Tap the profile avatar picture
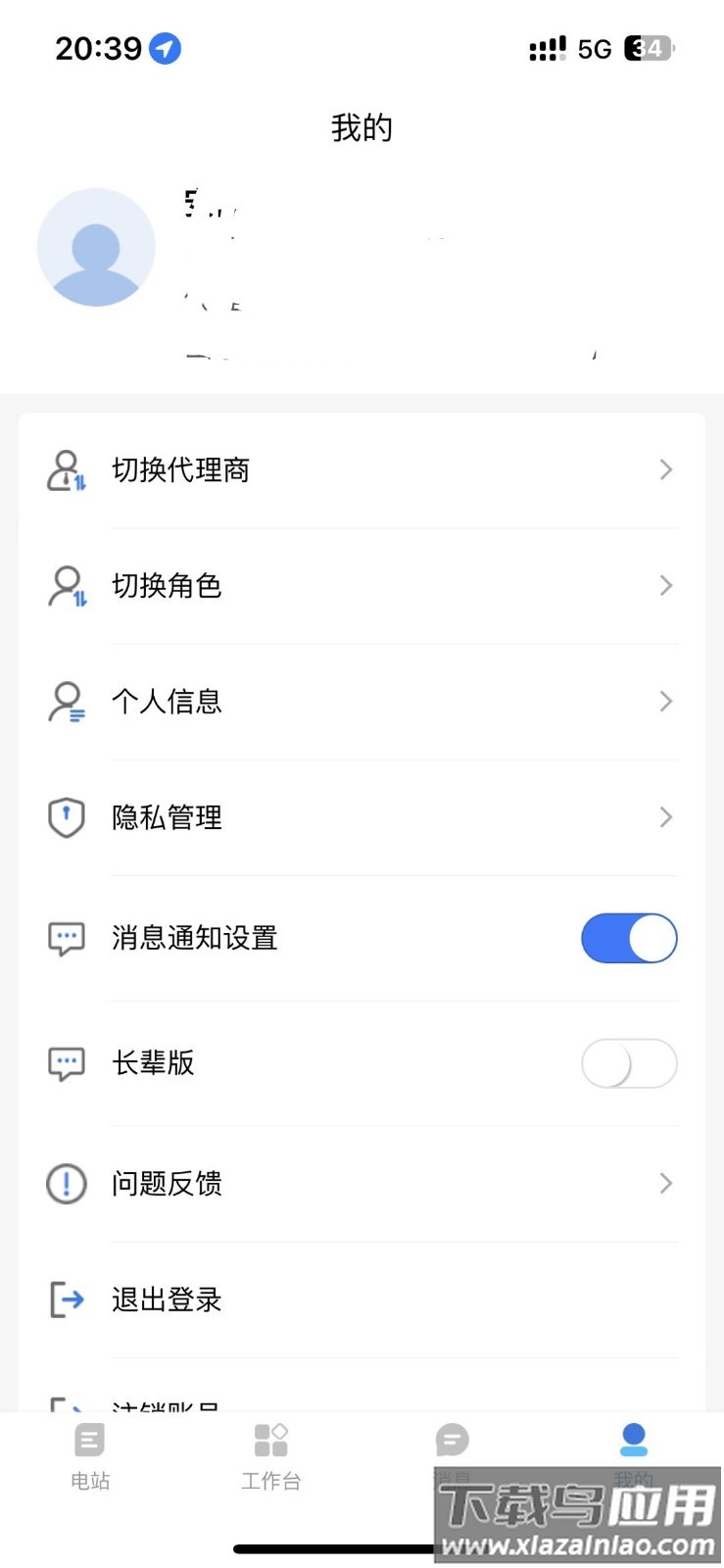The width and height of the screenshot is (724, 1568). click(96, 247)
